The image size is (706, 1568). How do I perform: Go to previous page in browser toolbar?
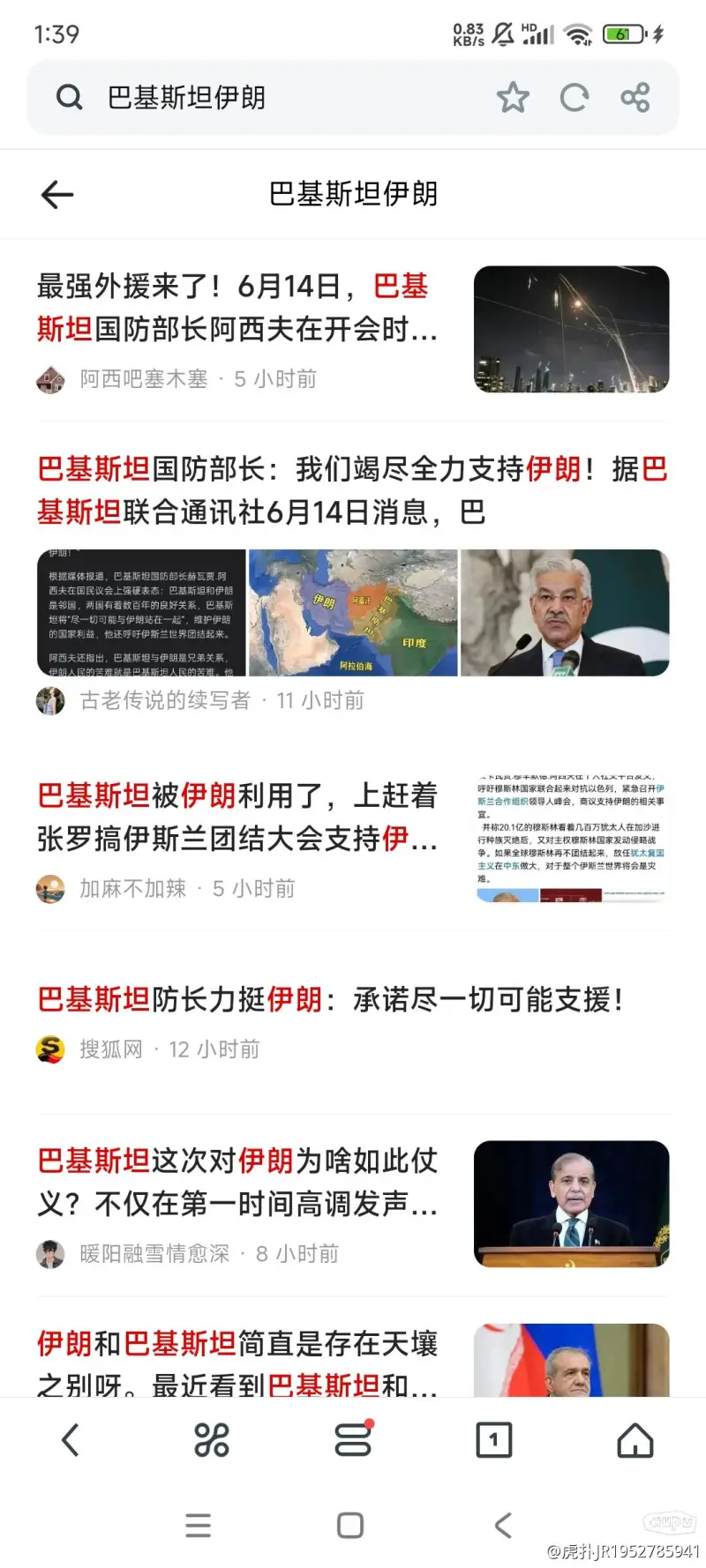click(71, 1441)
